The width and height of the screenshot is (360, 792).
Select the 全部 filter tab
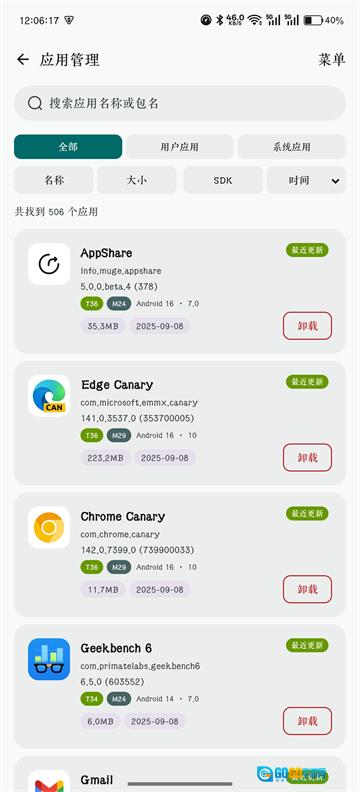click(x=68, y=147)
